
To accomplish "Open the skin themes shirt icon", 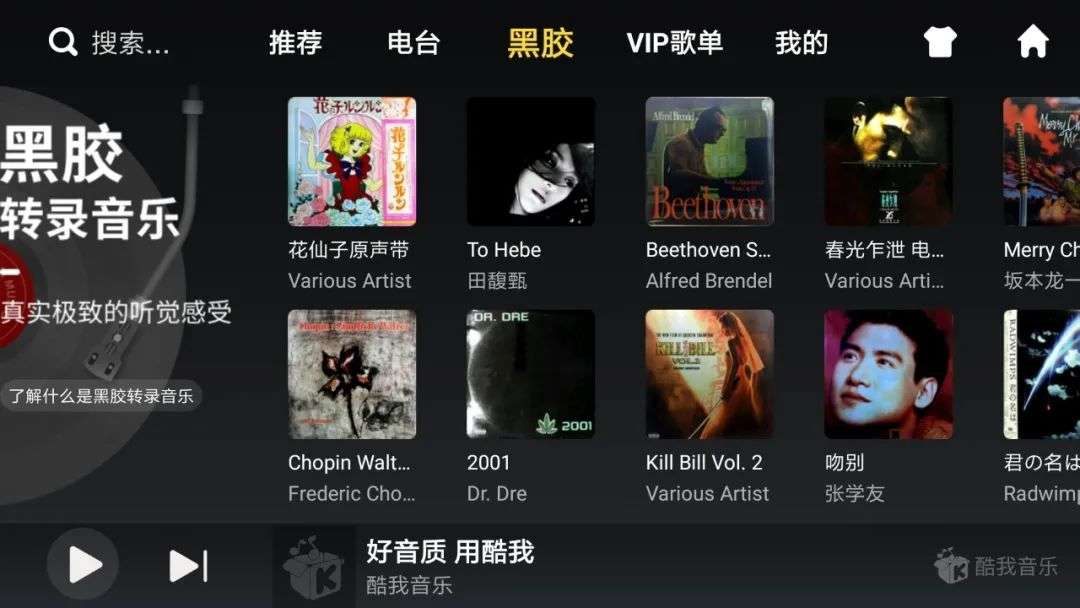I will tap(940, 42).
